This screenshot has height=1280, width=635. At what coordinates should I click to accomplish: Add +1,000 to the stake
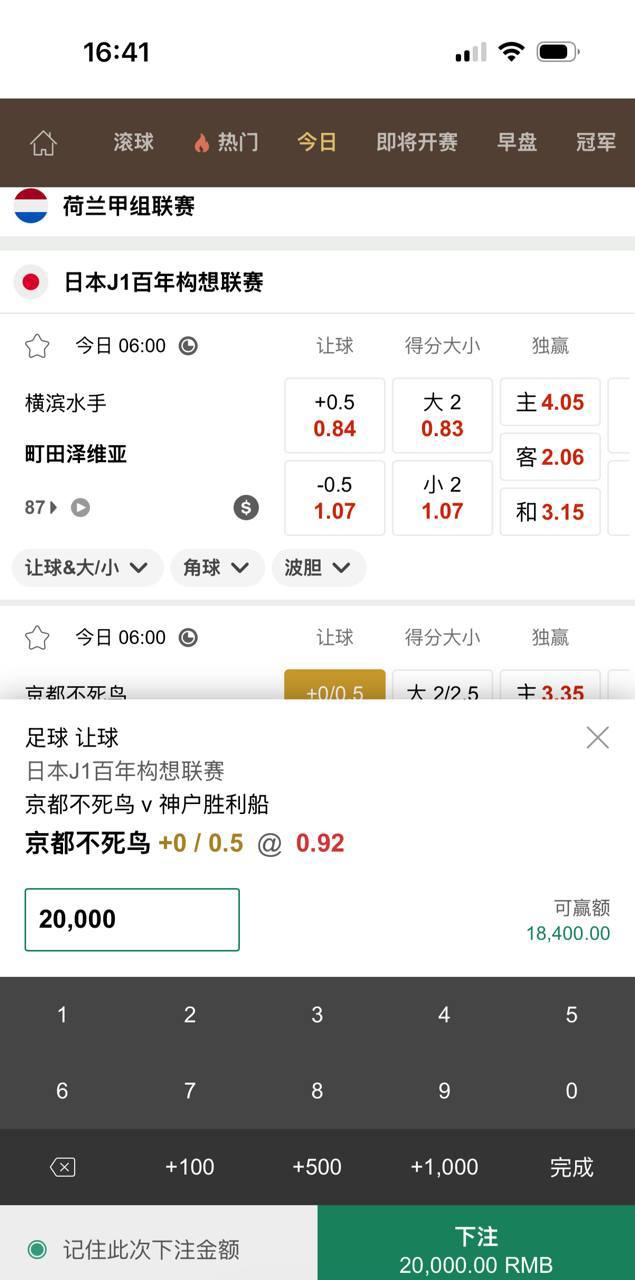pos(444,1167)
